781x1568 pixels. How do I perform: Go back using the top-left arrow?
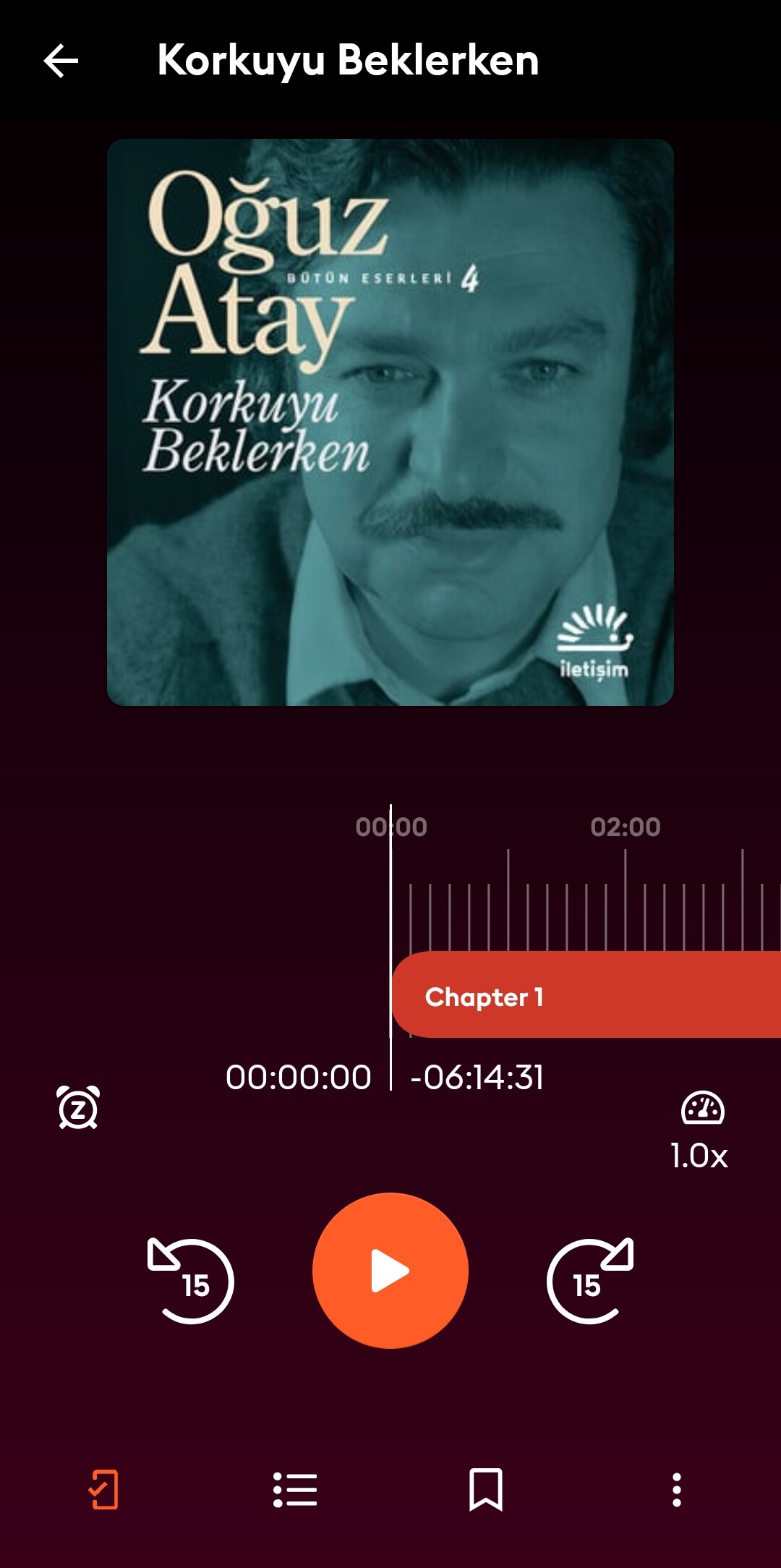coord(61,60)
